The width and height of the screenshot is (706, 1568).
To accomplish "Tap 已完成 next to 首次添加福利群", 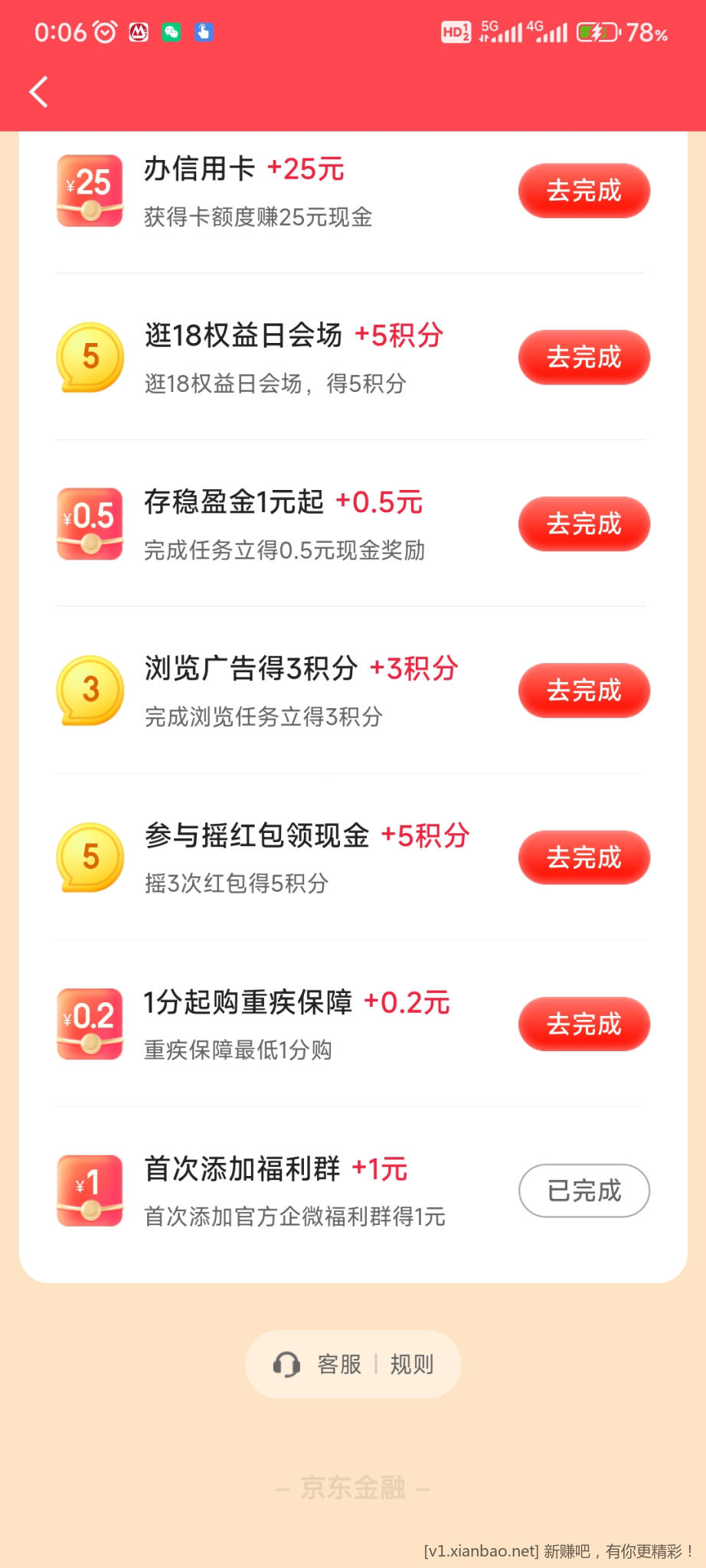I will click(x=583, y=1191).
